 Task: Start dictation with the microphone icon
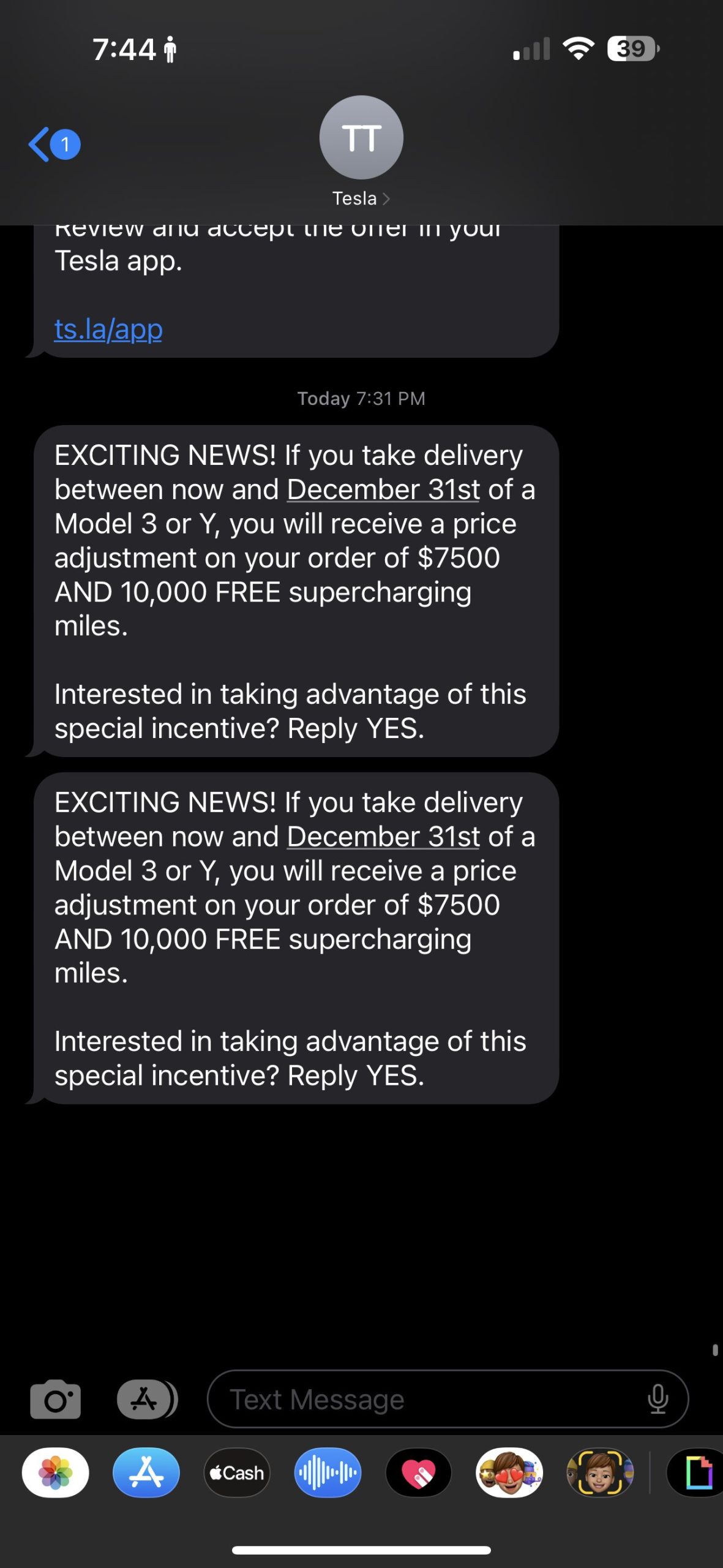(x=657, y=1400)
